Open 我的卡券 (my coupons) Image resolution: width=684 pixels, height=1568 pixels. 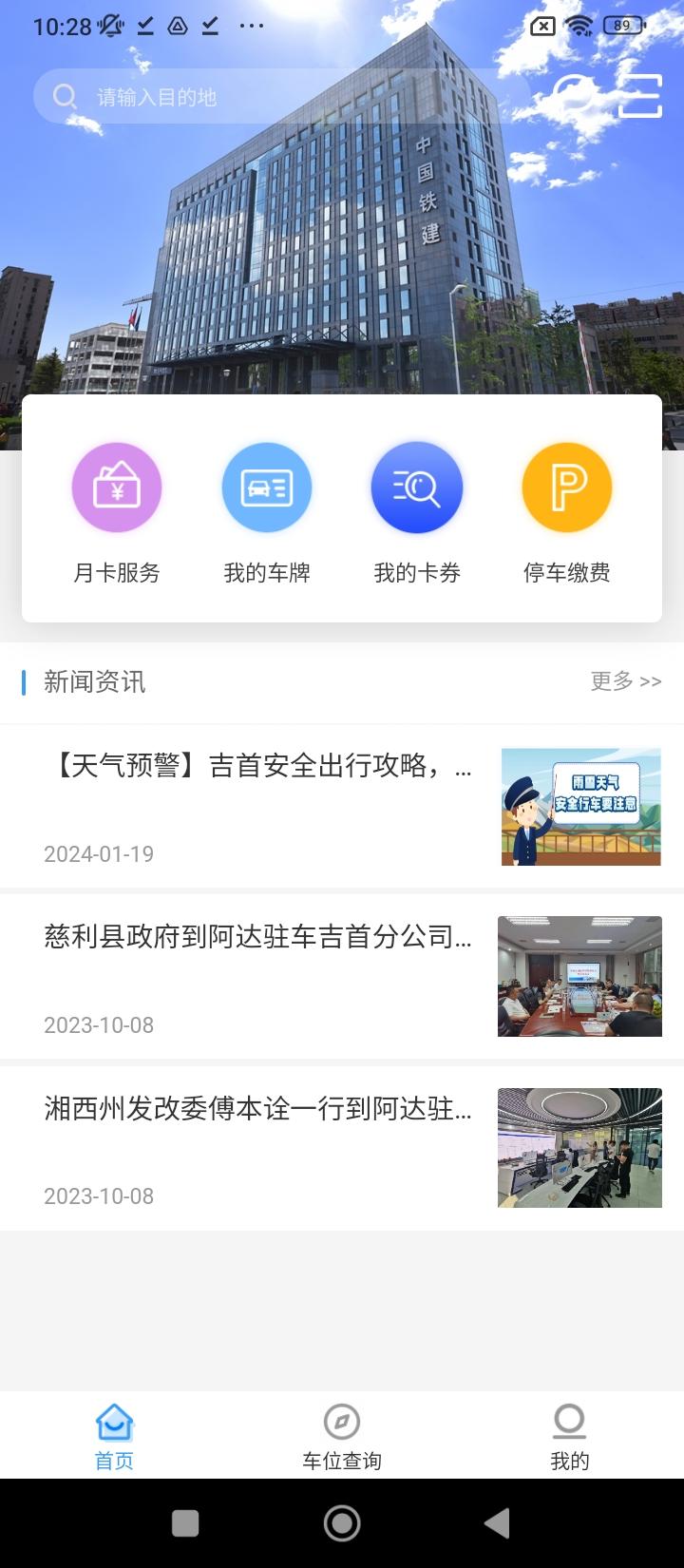point(417,487)
